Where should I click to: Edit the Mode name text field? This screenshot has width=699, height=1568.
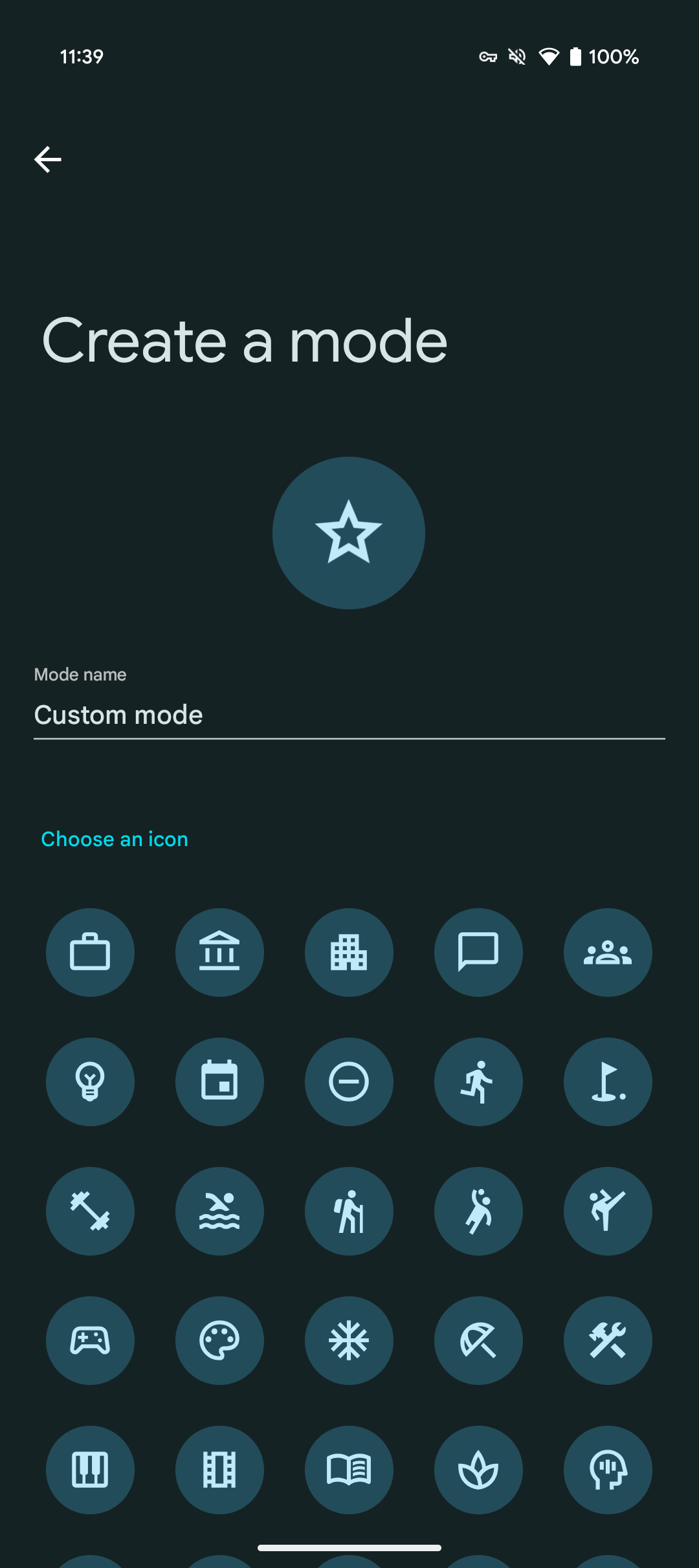click(x=349, y=714)
